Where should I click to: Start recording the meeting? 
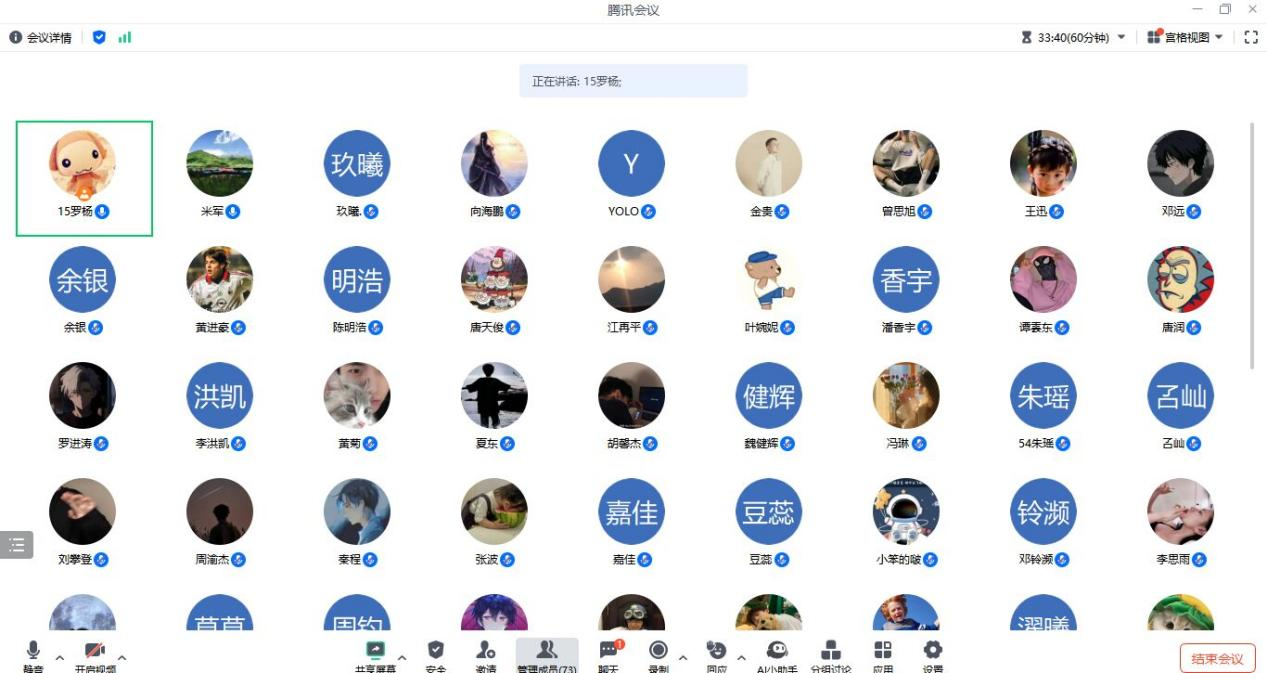658,655
